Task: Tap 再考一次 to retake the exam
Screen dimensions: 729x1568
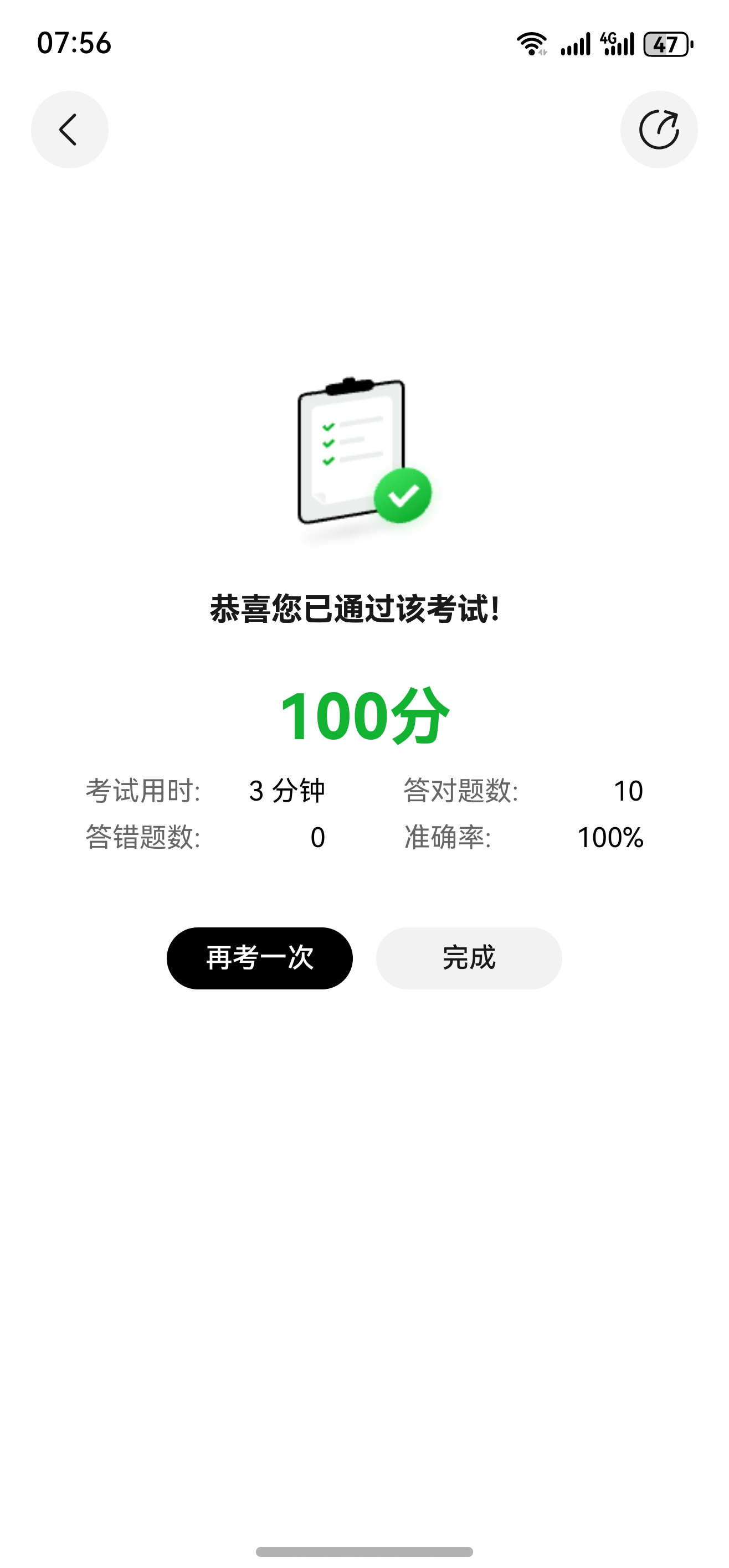Action: pyautogui.click(x=259, y=957)
